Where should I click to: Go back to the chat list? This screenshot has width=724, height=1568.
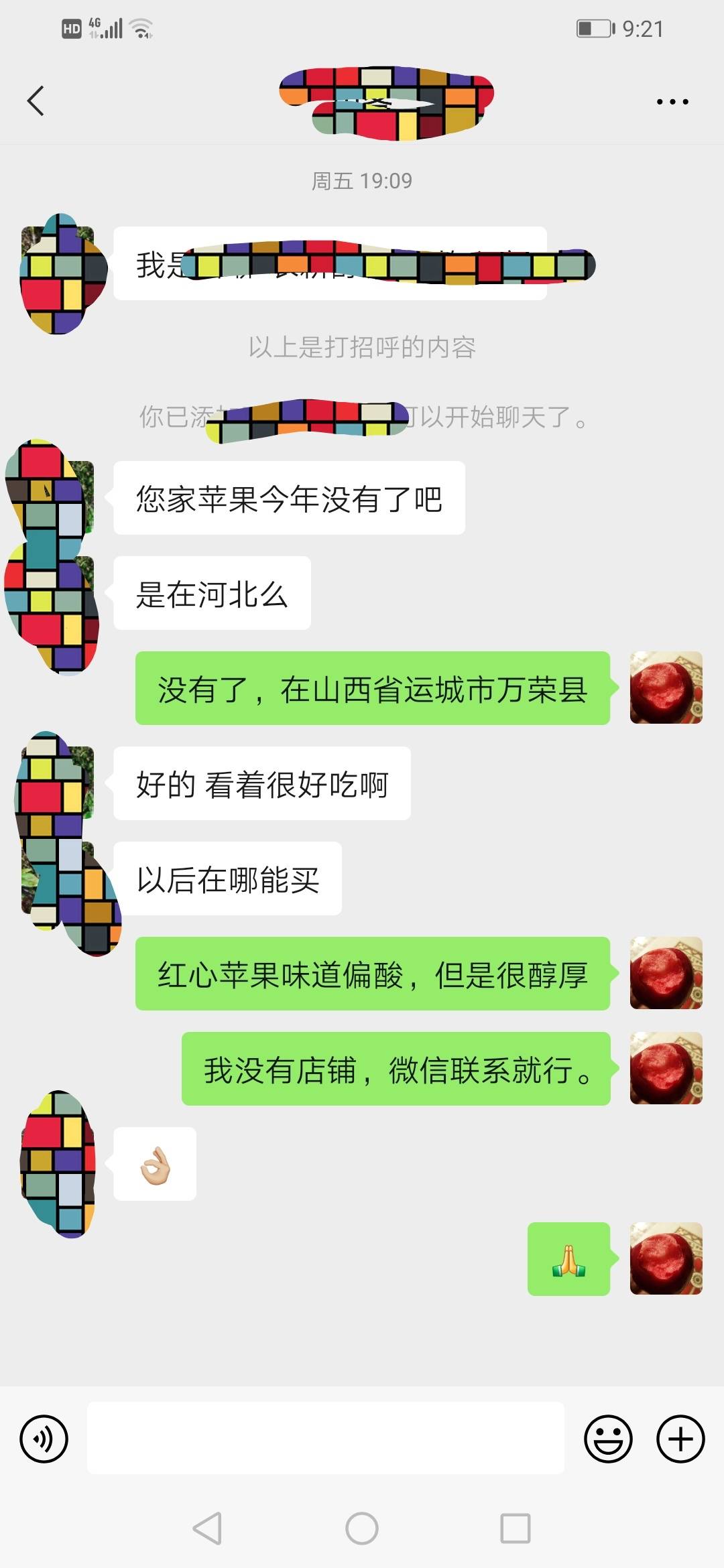[36, 101]
